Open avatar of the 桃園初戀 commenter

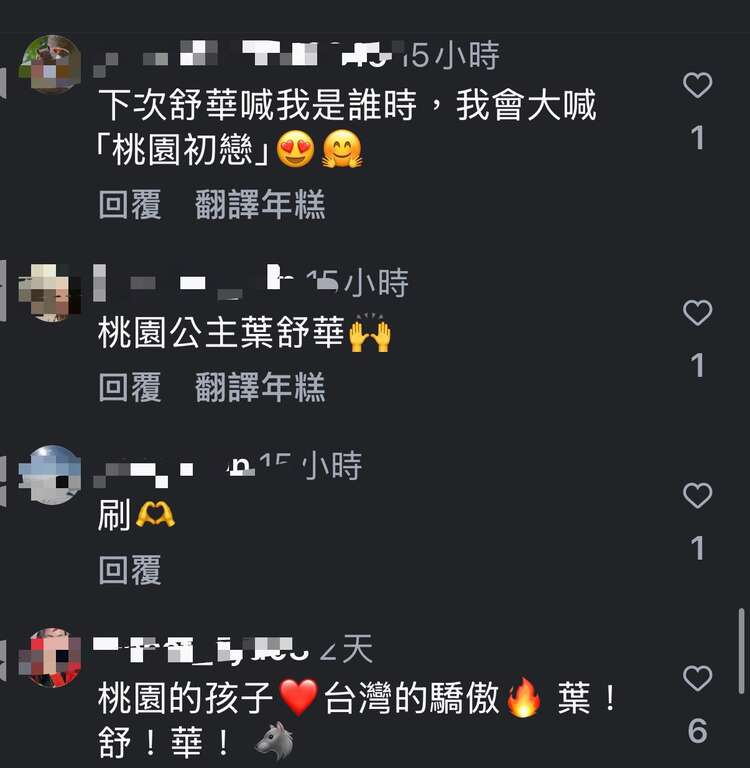pyautogui.click(x=50, y=64)
